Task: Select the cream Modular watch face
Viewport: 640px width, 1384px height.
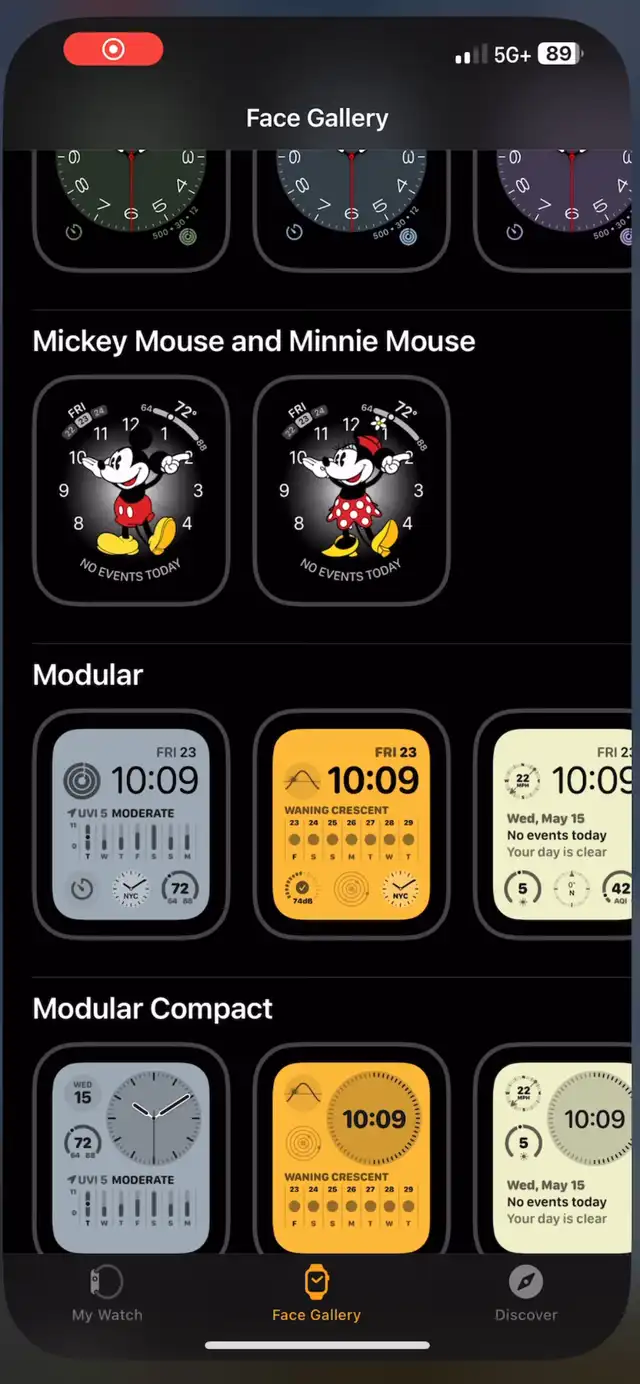Action: pyautogui.click(x=558, y=824)
